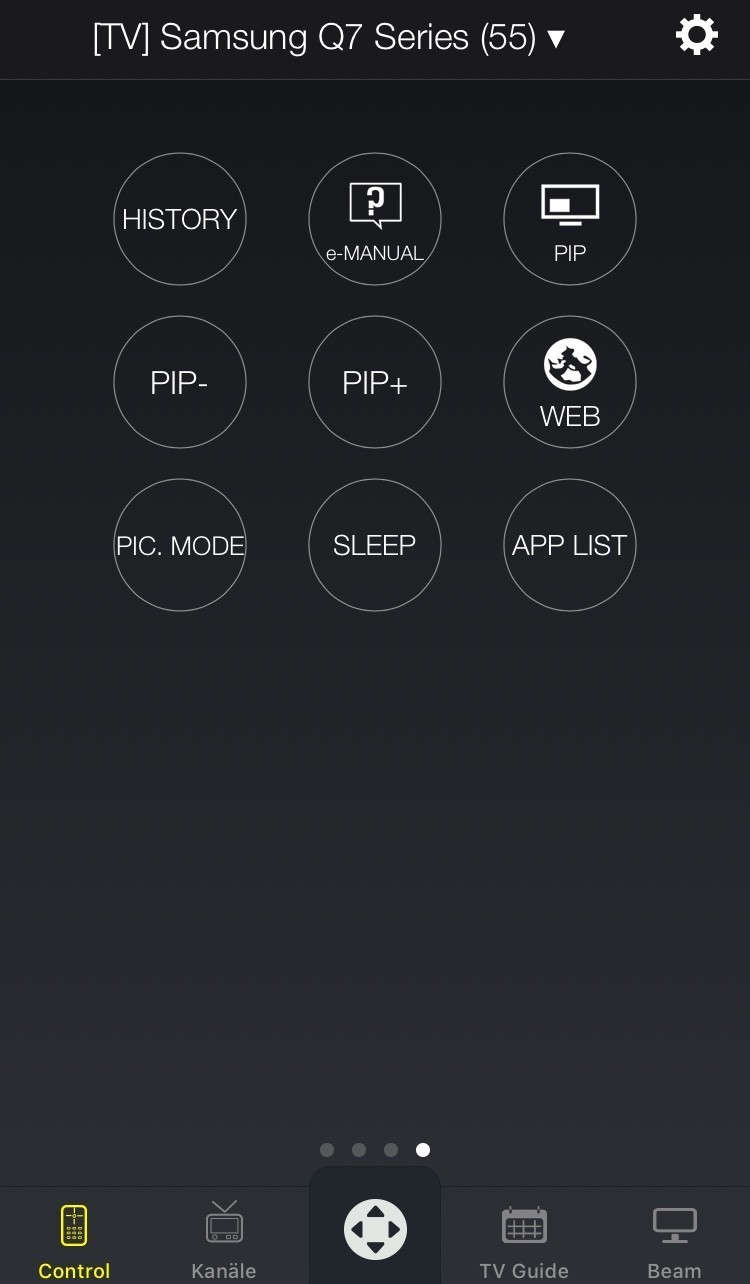Set the SLEEP timer
This screenshot has height=1284, width=750.
point(375,545)
